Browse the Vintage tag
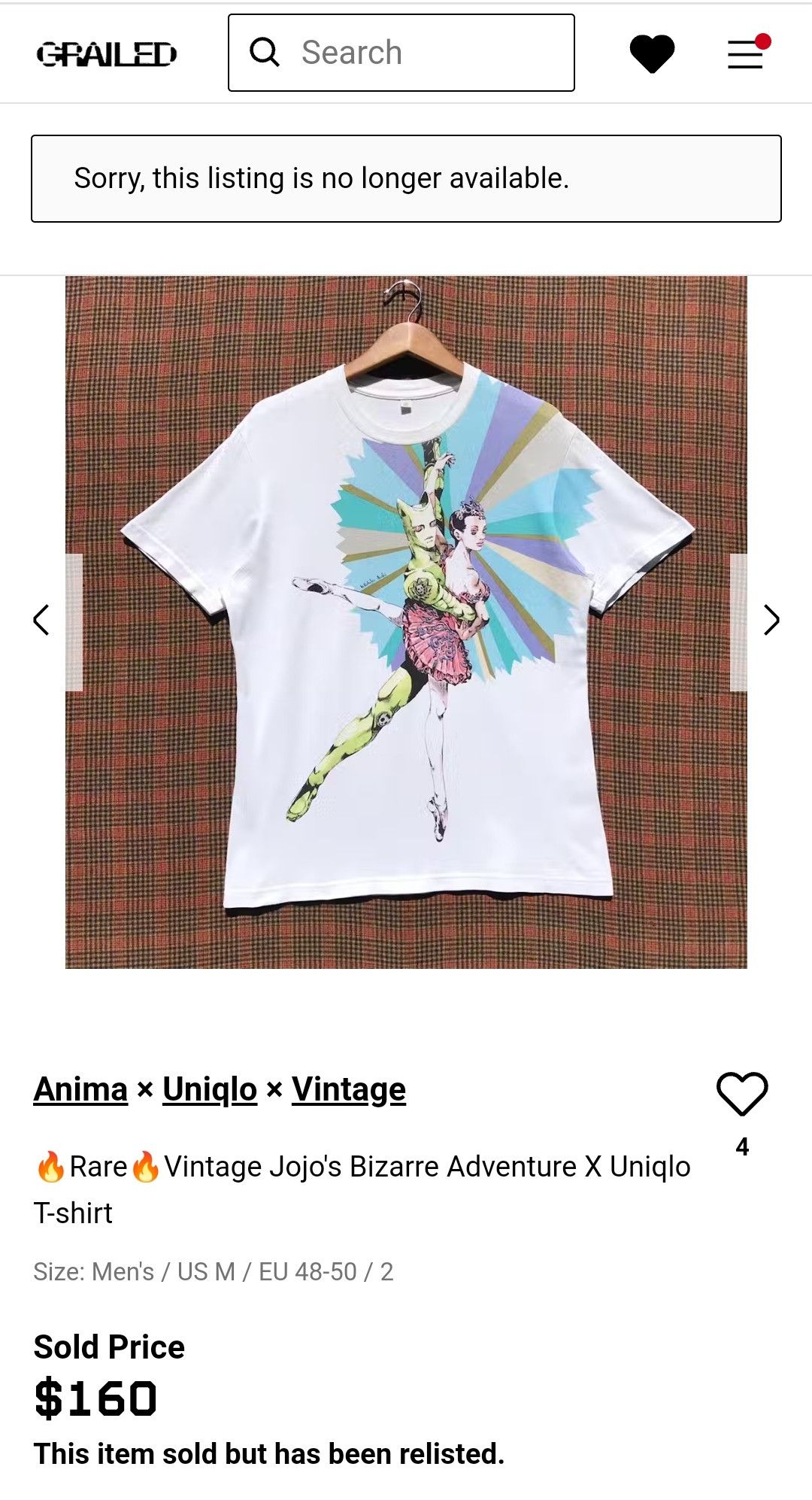This screenshot has width=812, height=1500. (x=347, y=1088)
